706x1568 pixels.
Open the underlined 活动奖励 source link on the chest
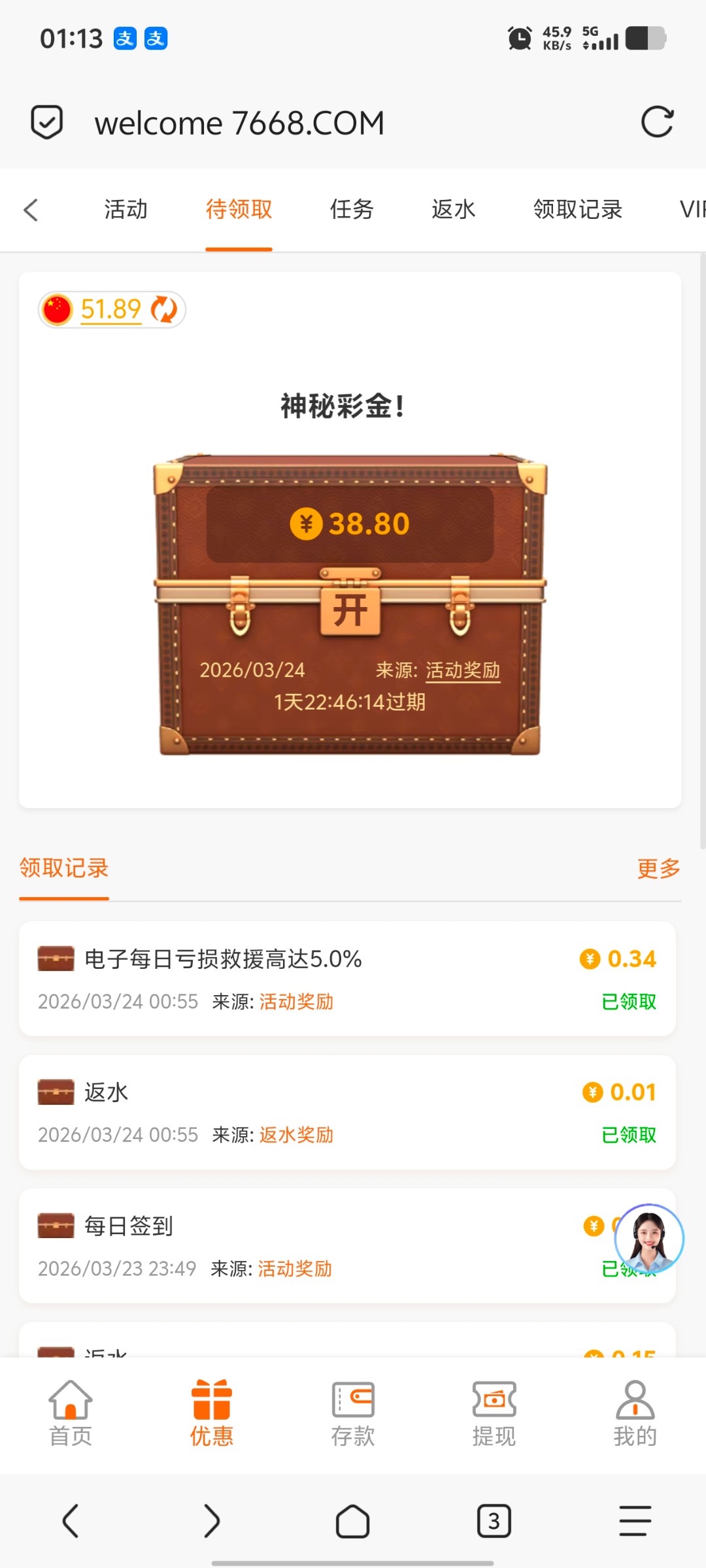[463, 670]
